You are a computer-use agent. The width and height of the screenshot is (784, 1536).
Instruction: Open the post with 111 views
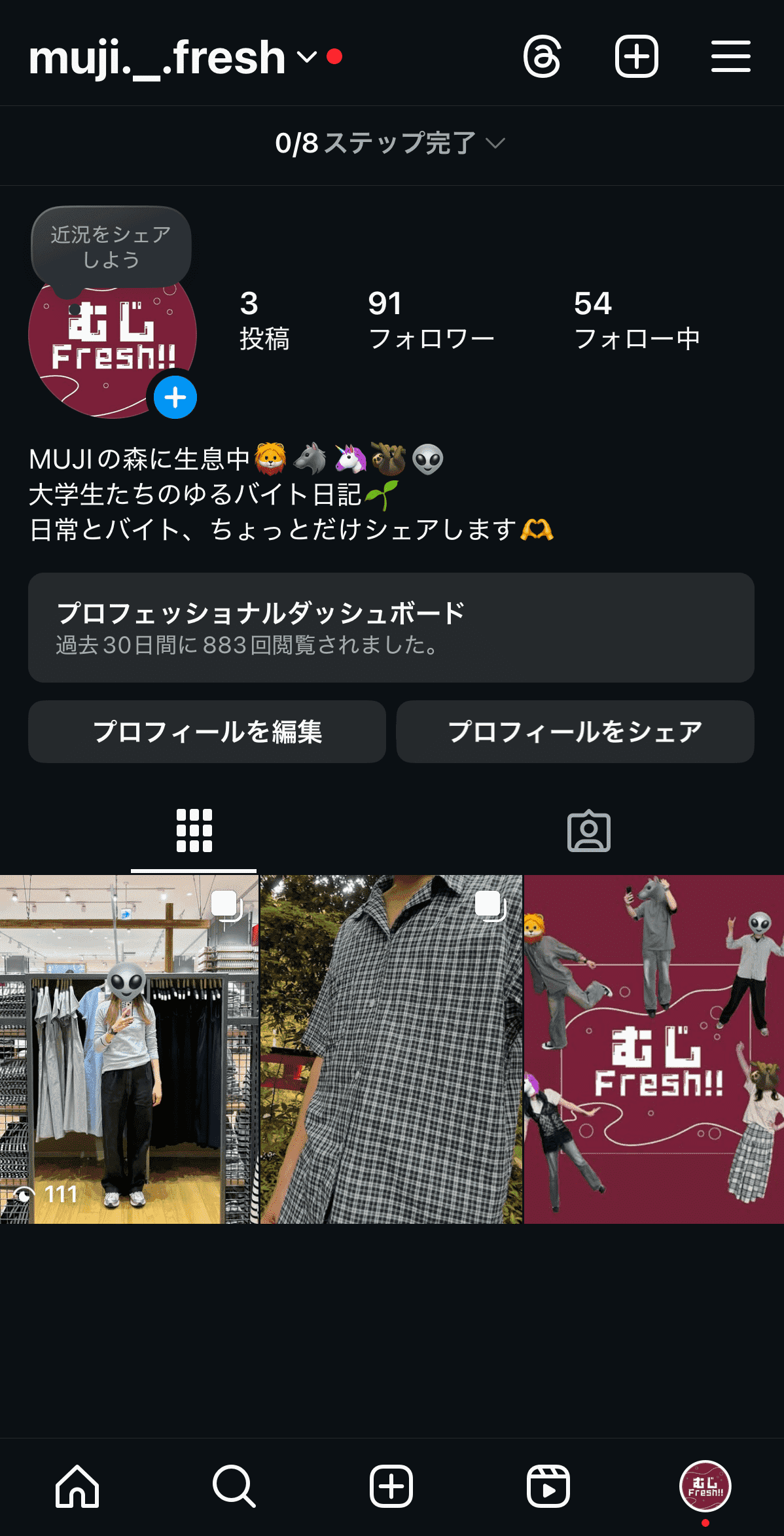[x=129, y=1049]
